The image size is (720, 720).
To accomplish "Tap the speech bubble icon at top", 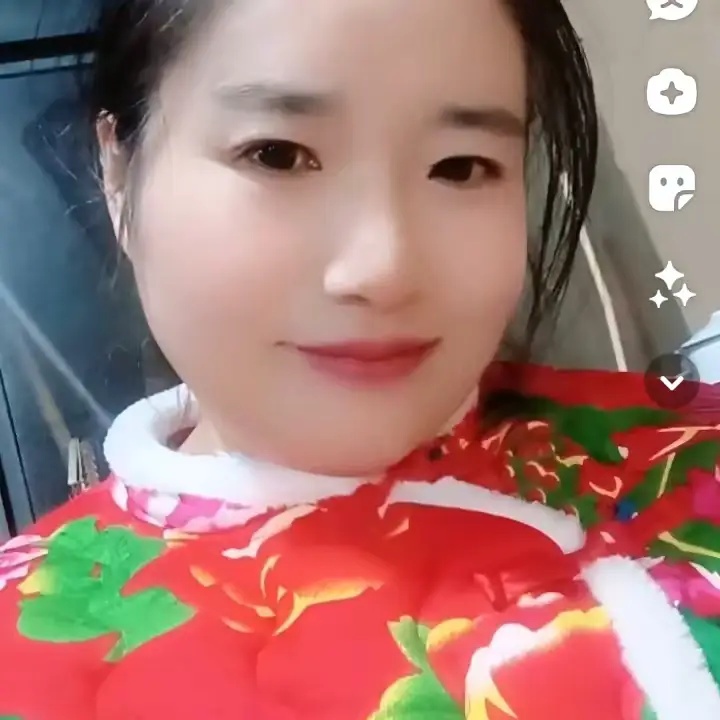I will click(x=671, y=6).
